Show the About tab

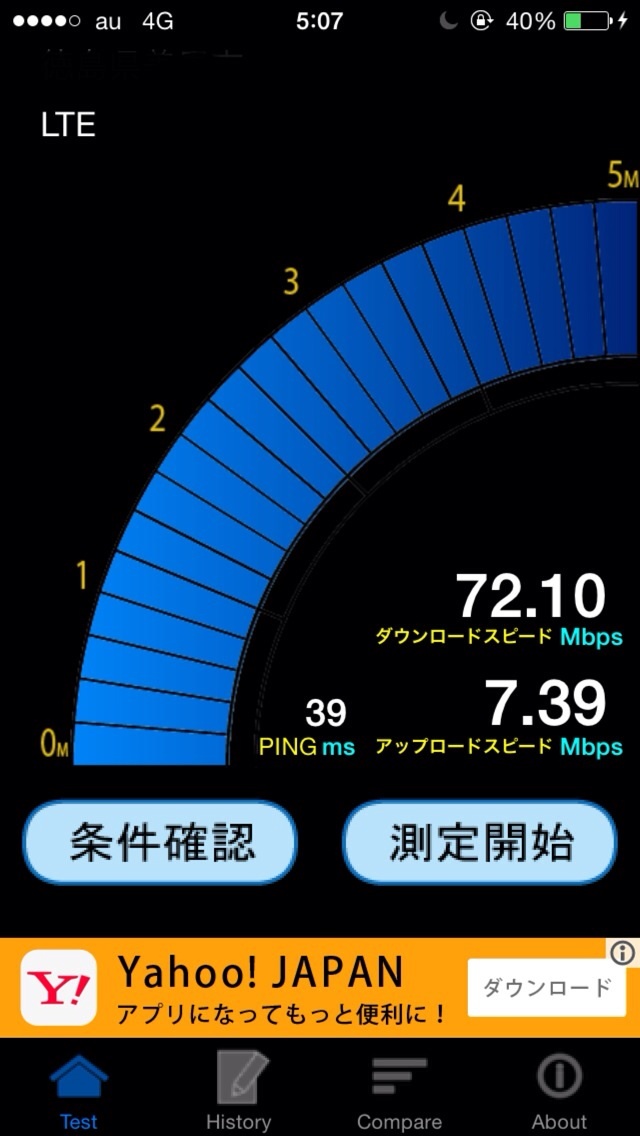(559, 1091)
